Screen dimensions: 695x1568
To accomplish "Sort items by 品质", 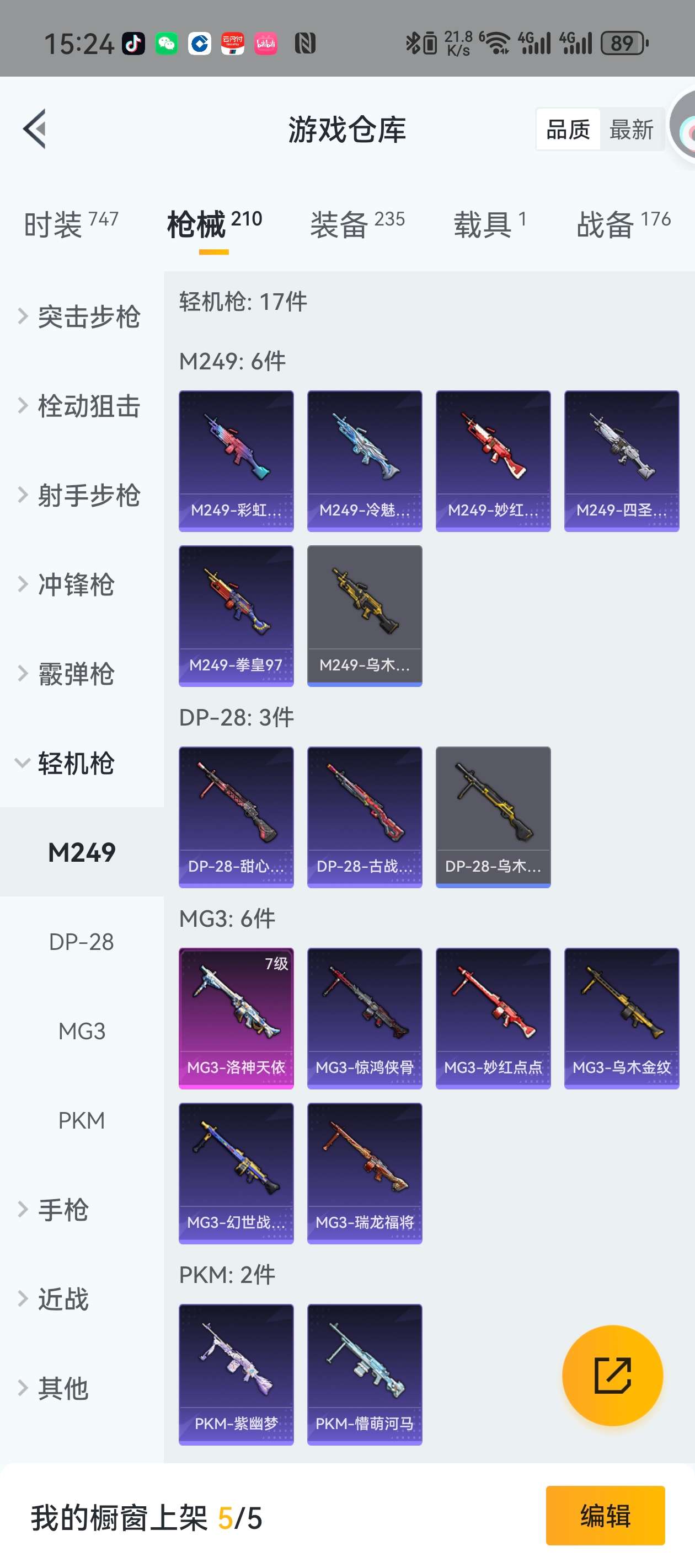I will point(568,130).
